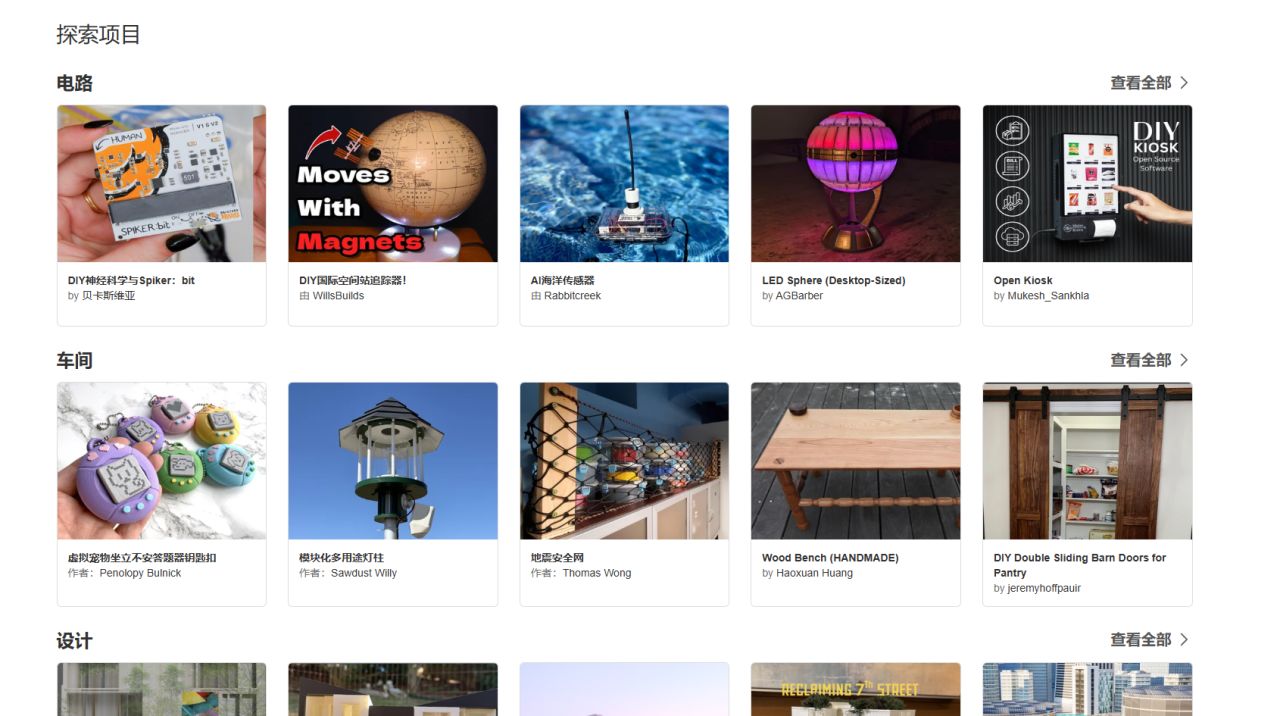This screenshot has height=716, width=1280.
Task: View all projects in the 设计 section
Action: click(x=1149, y=639)
